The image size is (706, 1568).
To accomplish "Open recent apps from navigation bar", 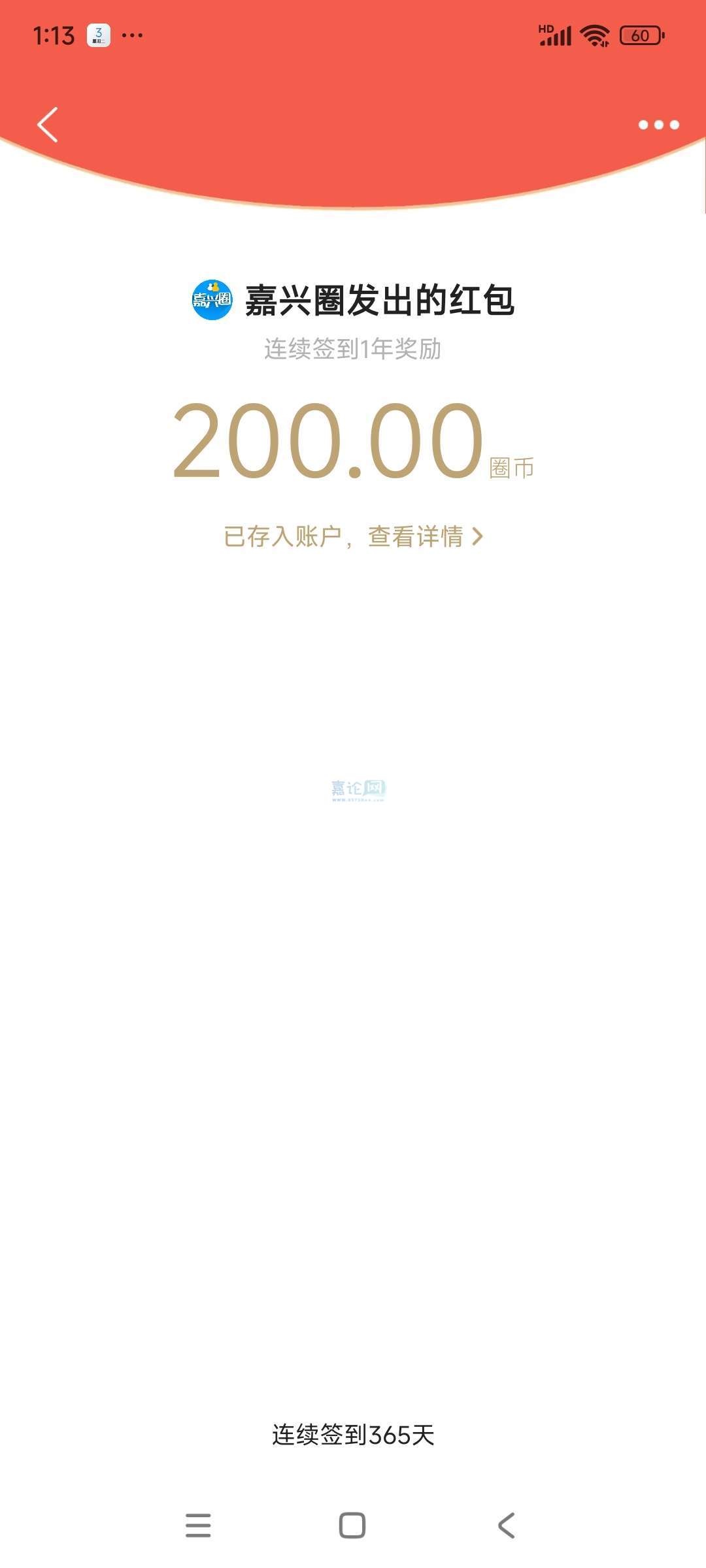I will [198, 1526].
